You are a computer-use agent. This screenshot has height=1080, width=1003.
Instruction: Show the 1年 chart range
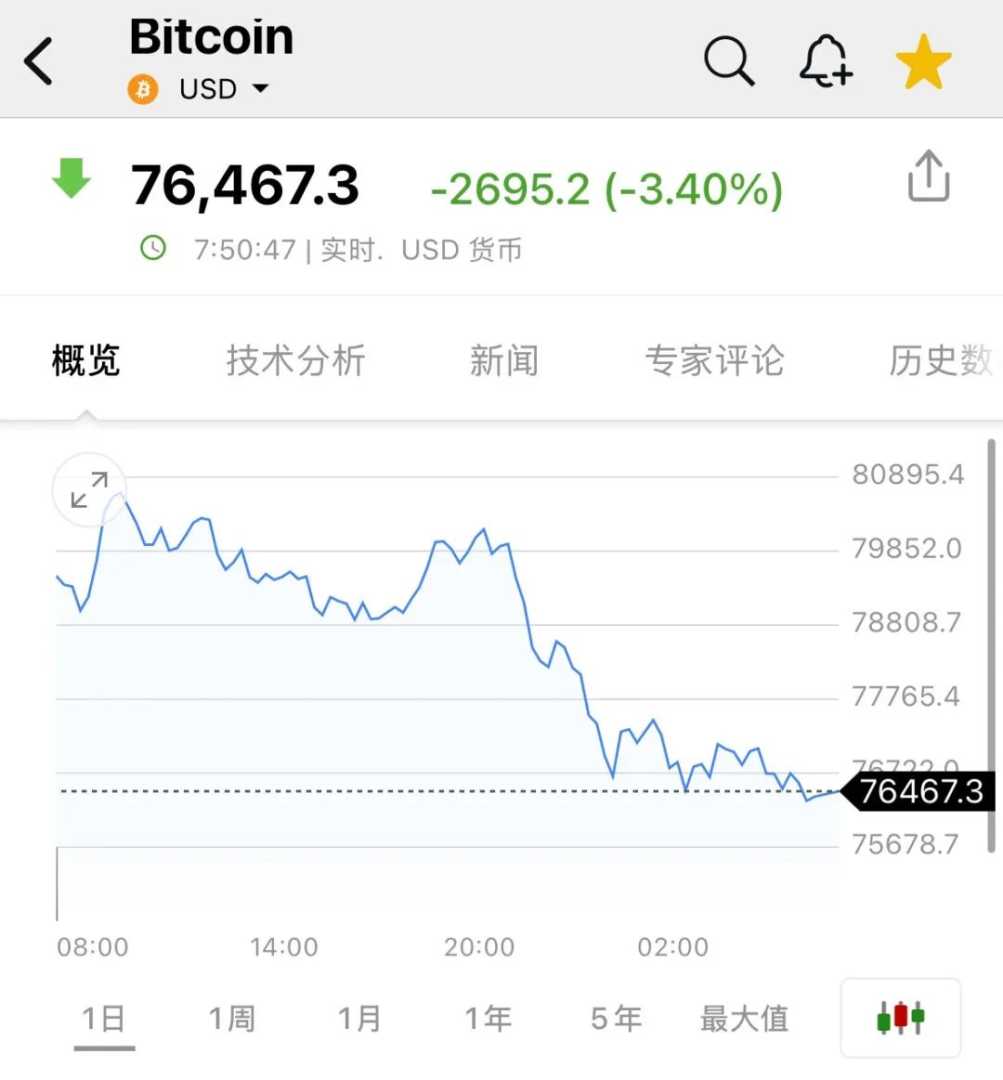click(x=488, y=1019)
